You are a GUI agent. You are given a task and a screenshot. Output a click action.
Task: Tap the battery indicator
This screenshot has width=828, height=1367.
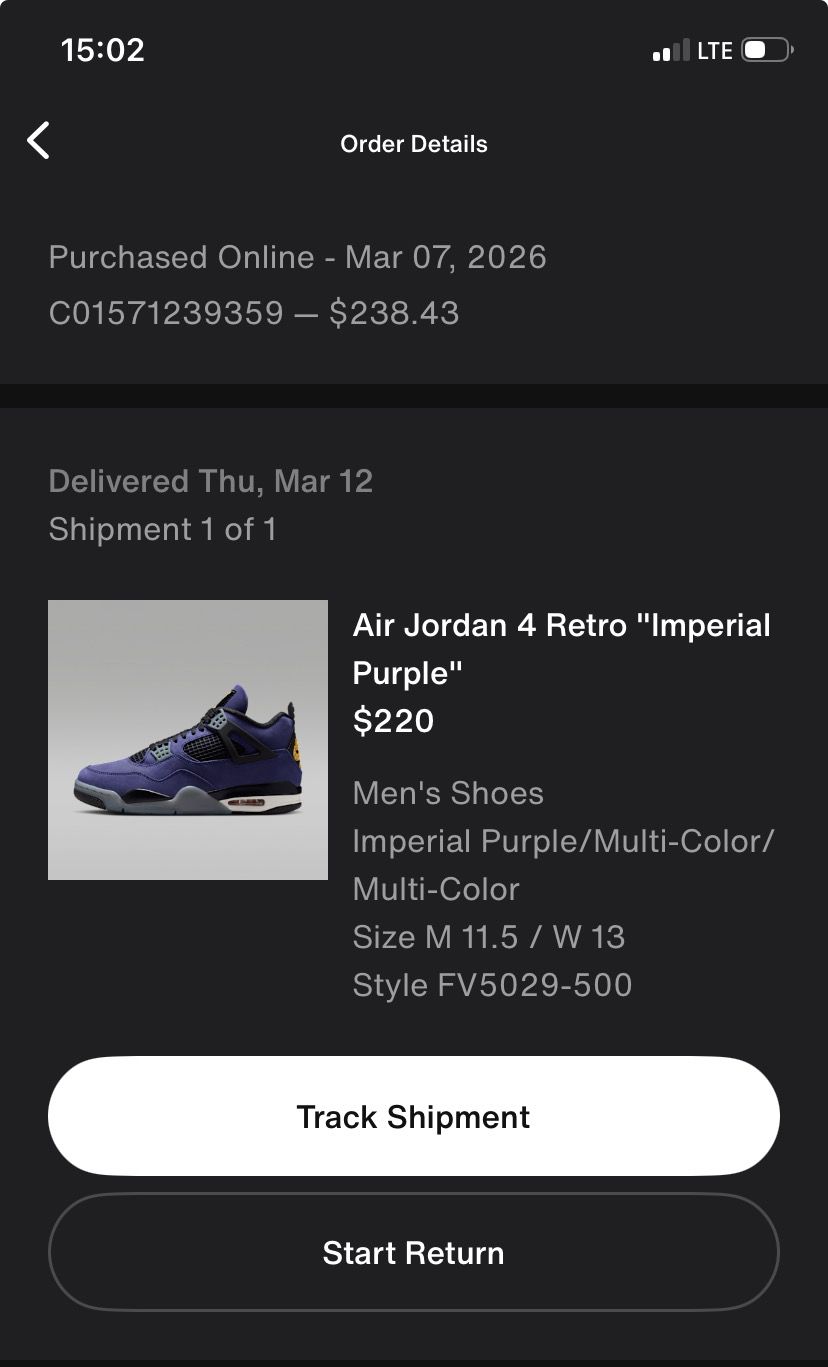[765, 48]
